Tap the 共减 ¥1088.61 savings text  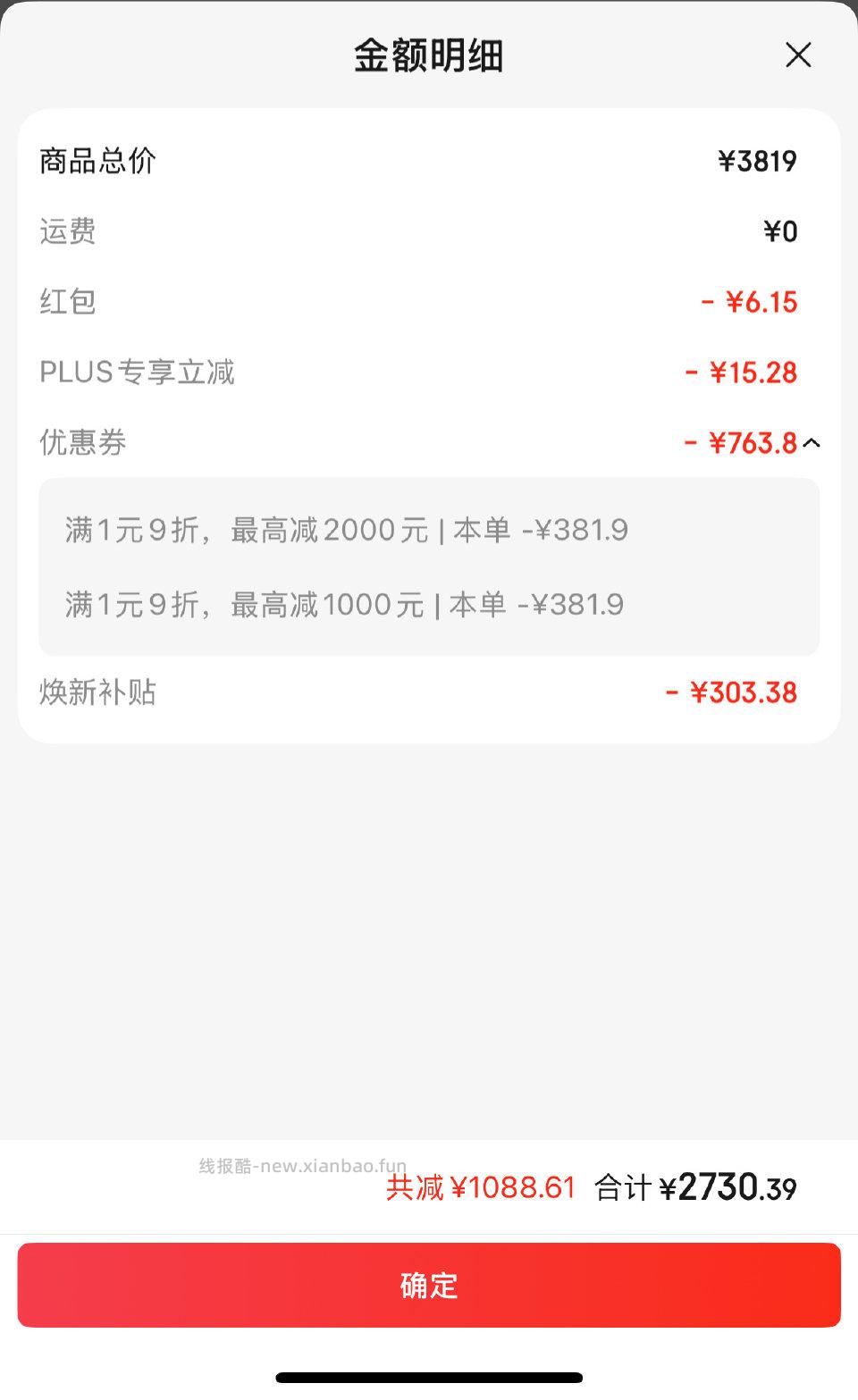point(480,1188)
